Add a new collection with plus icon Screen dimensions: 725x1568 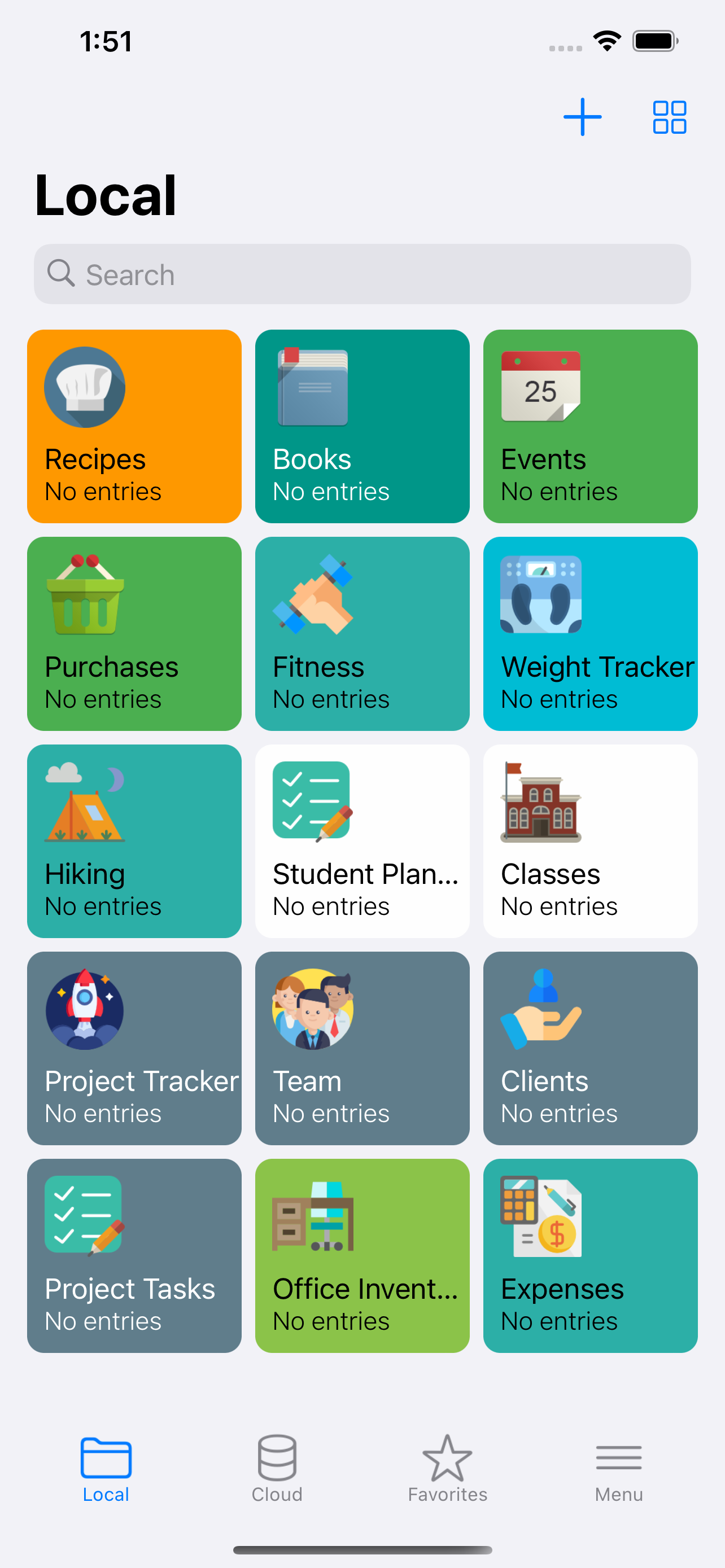[582, 117]
